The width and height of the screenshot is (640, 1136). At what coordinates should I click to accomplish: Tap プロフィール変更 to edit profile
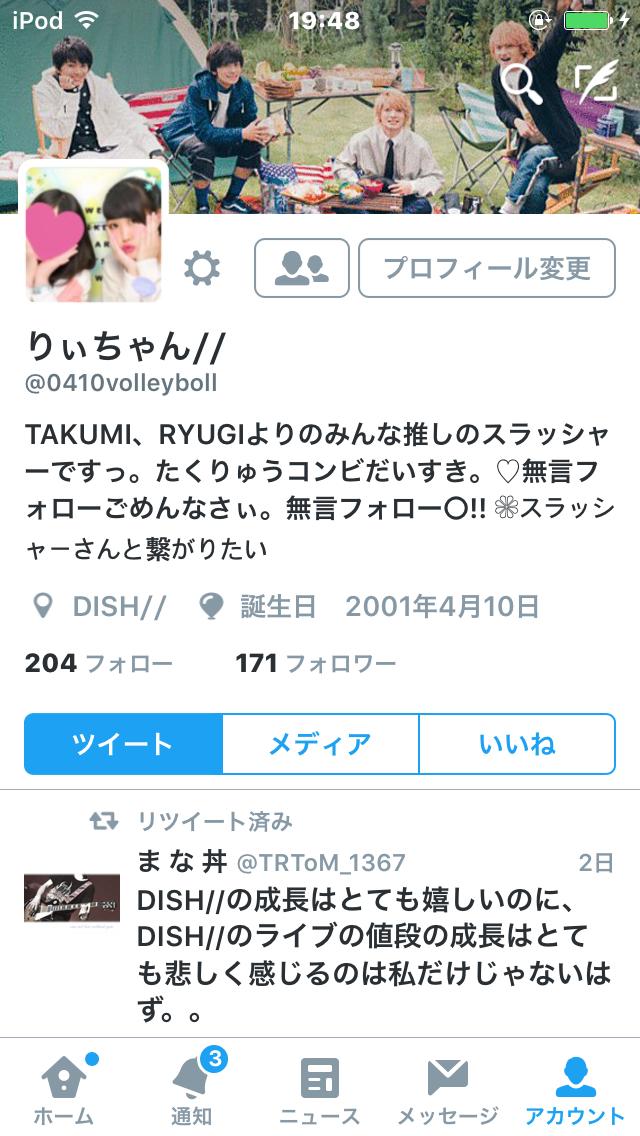487,268
